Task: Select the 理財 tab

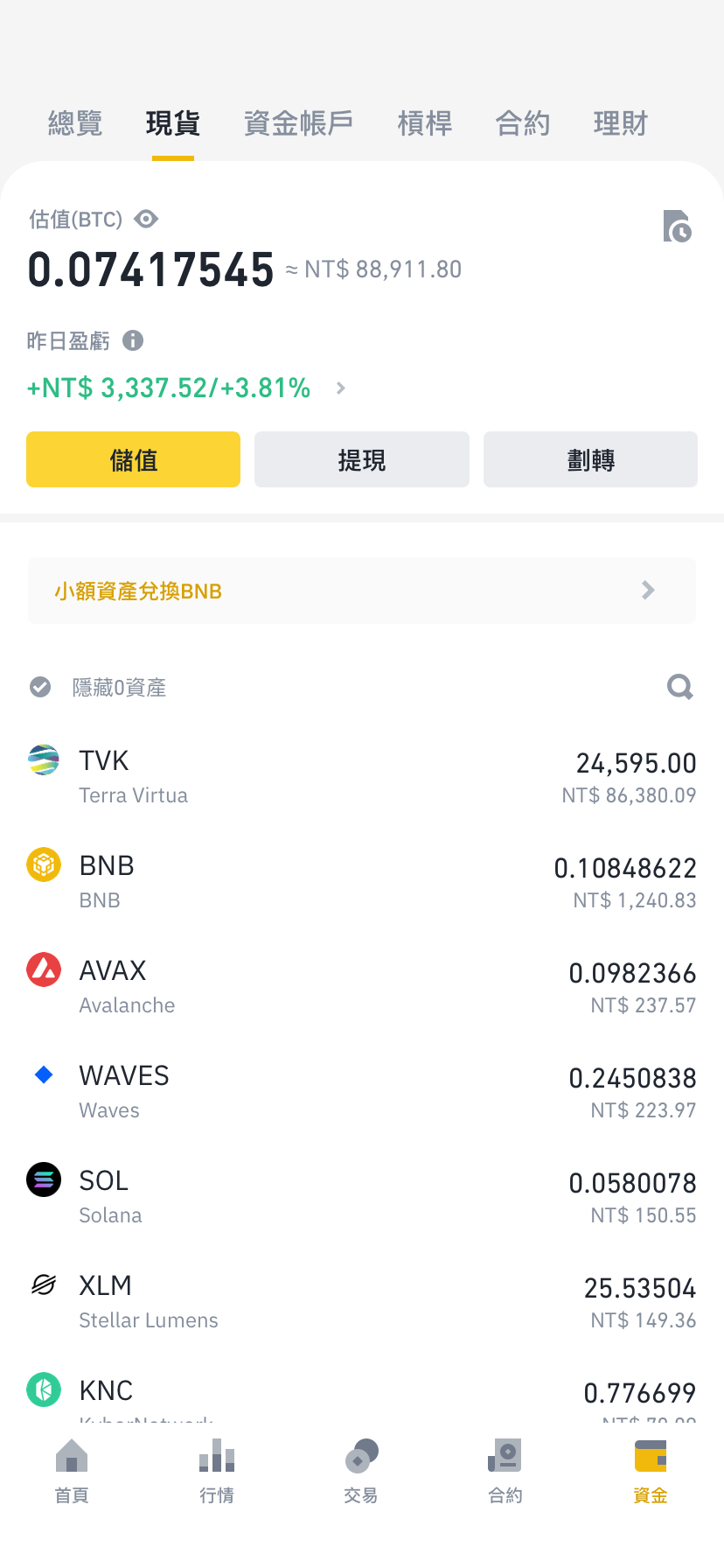Action: [620, 123]
